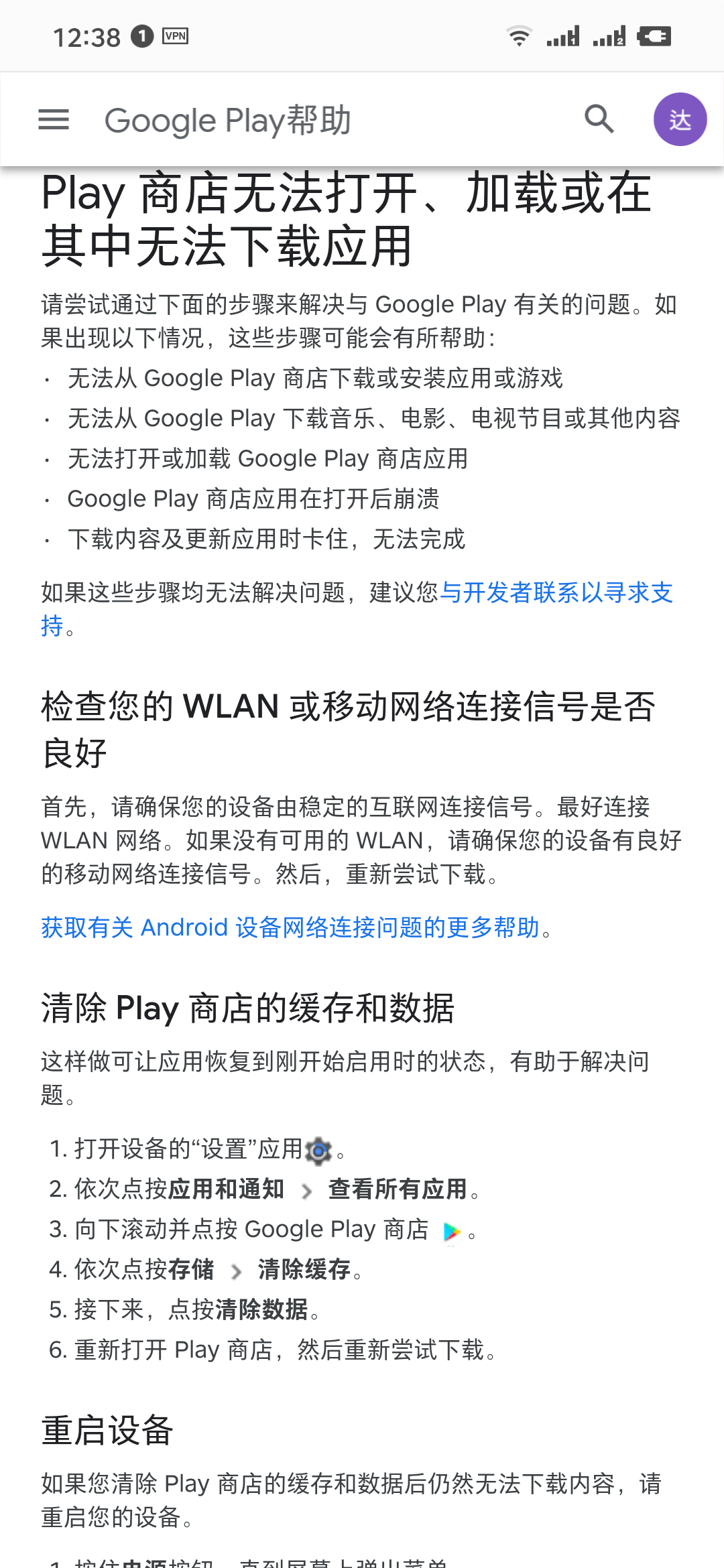Open the purple 达 account avatar
The width and height of the screenshot is (724, 1568).
pyautogui.click(x=680, y=119)
